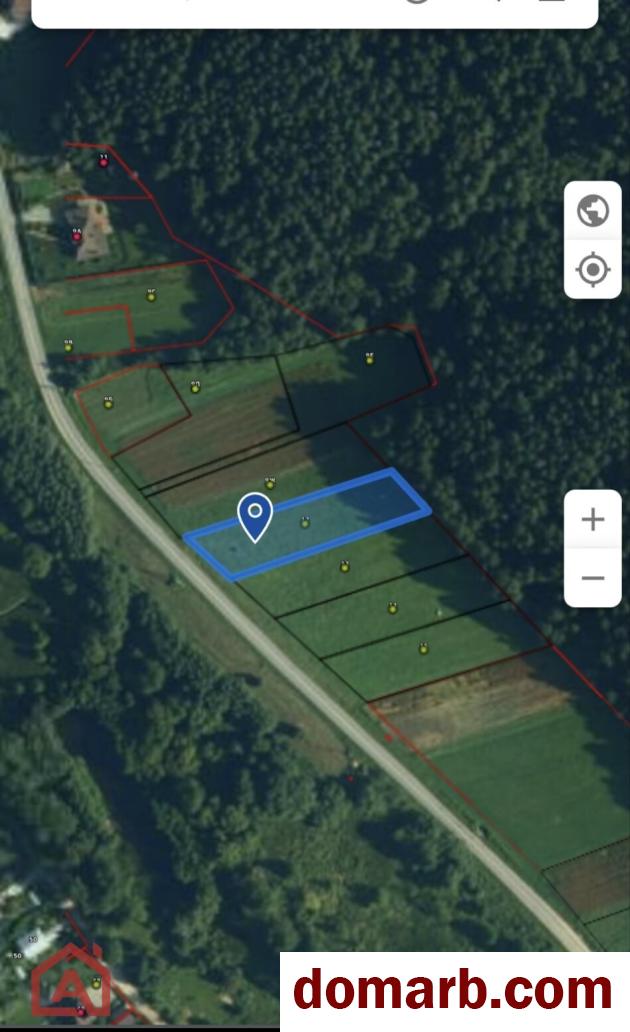Switch map layer with the globe icon

tap(593, 211)
